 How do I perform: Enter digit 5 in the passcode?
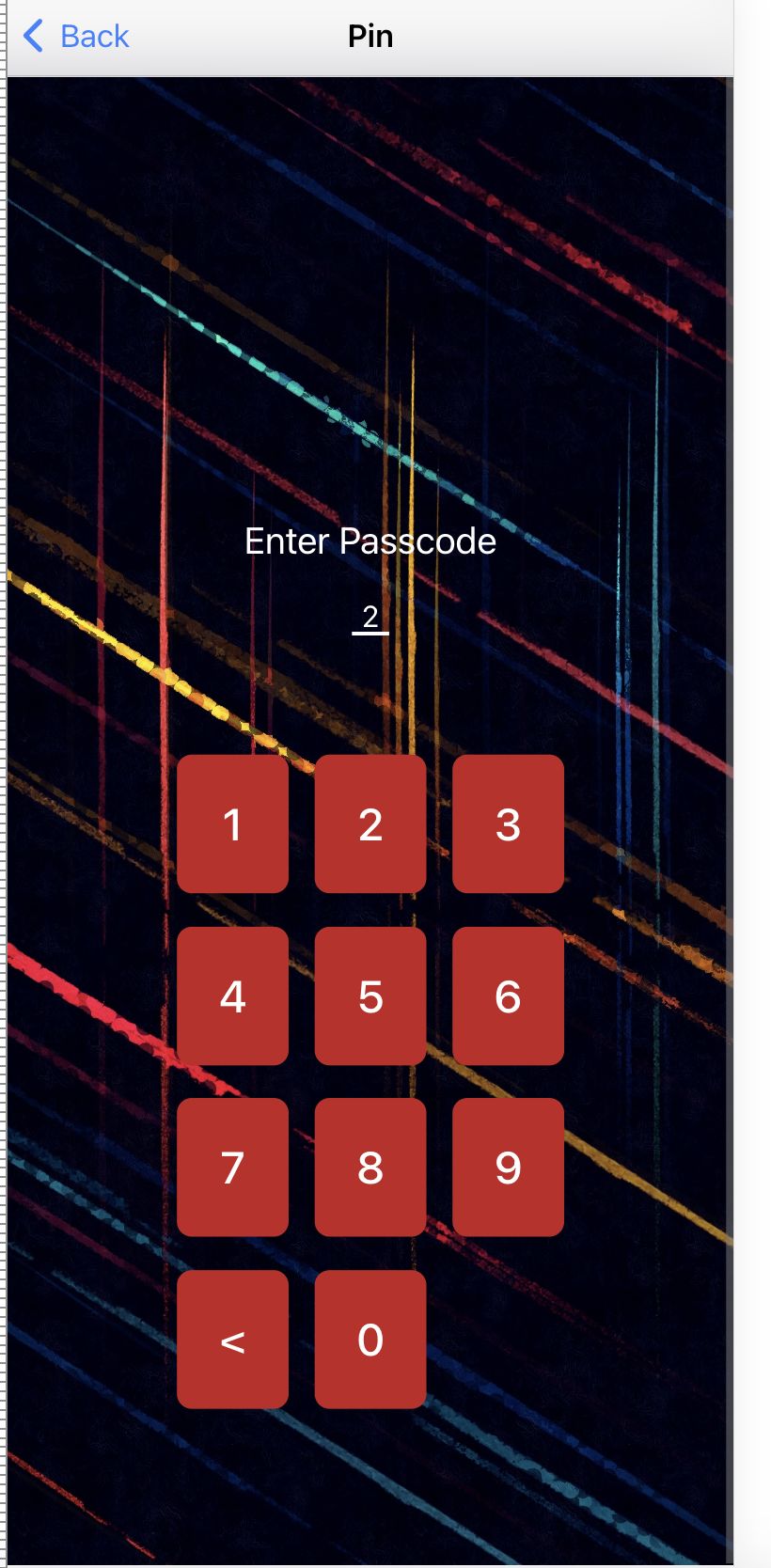pos(370,996)
